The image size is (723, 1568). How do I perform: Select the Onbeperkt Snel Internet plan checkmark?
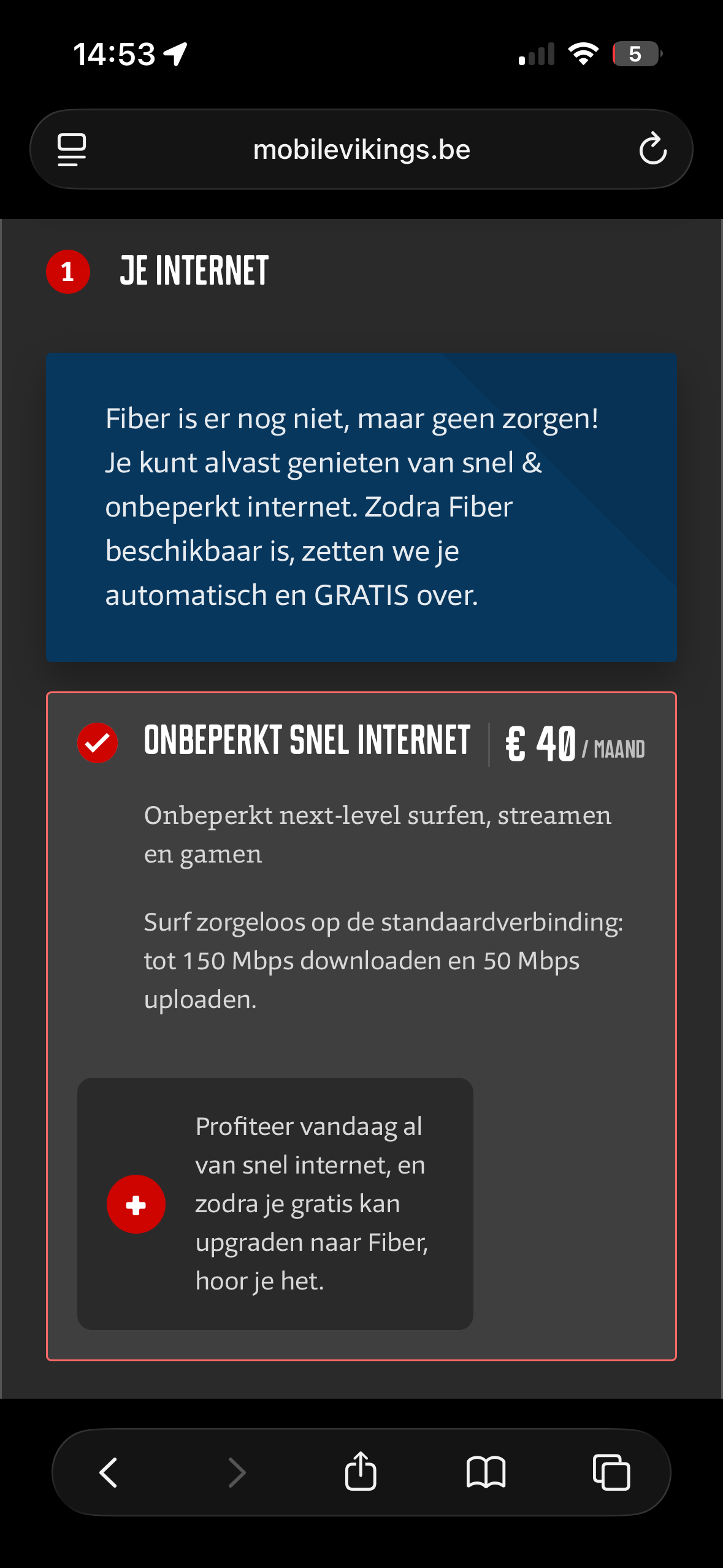[98, 743]
